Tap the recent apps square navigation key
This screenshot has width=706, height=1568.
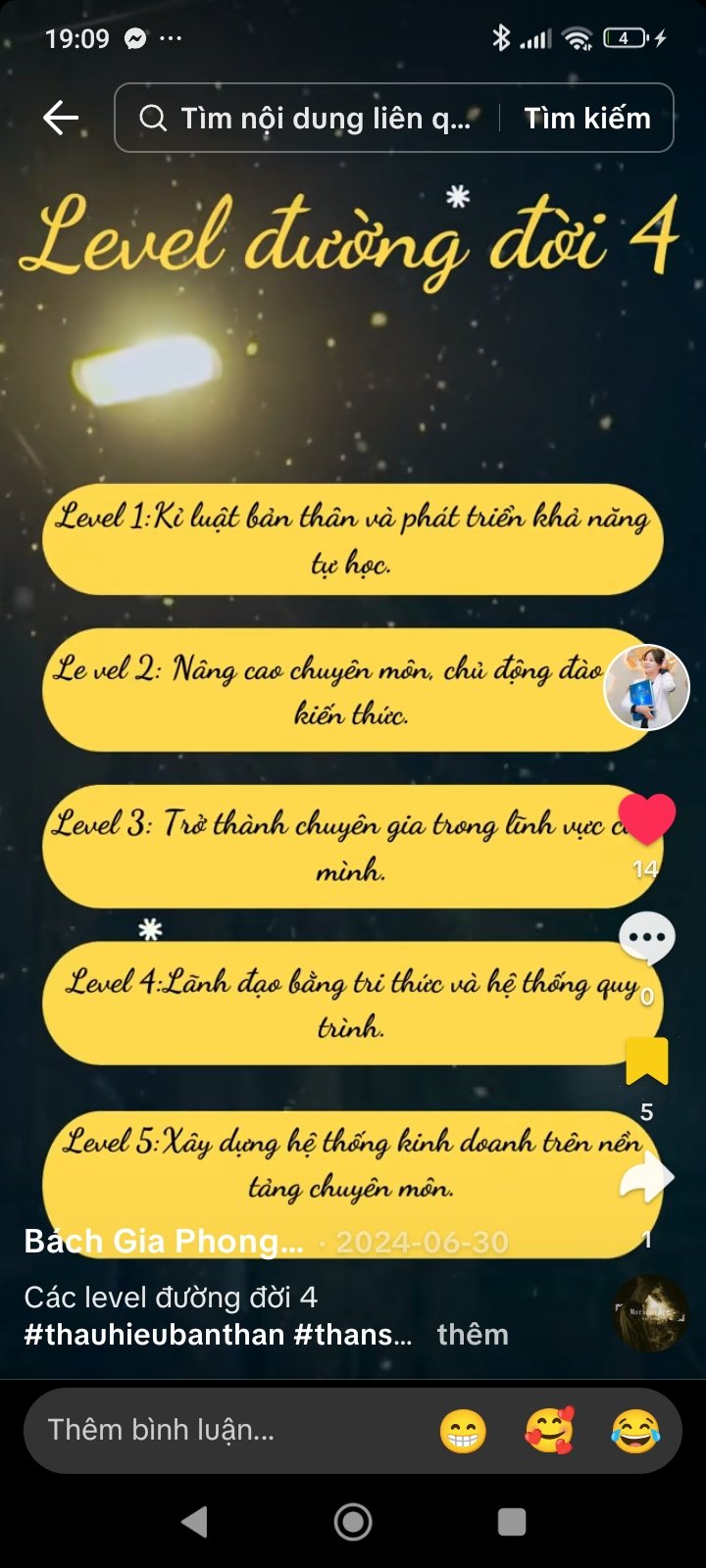coord(510,1519)
